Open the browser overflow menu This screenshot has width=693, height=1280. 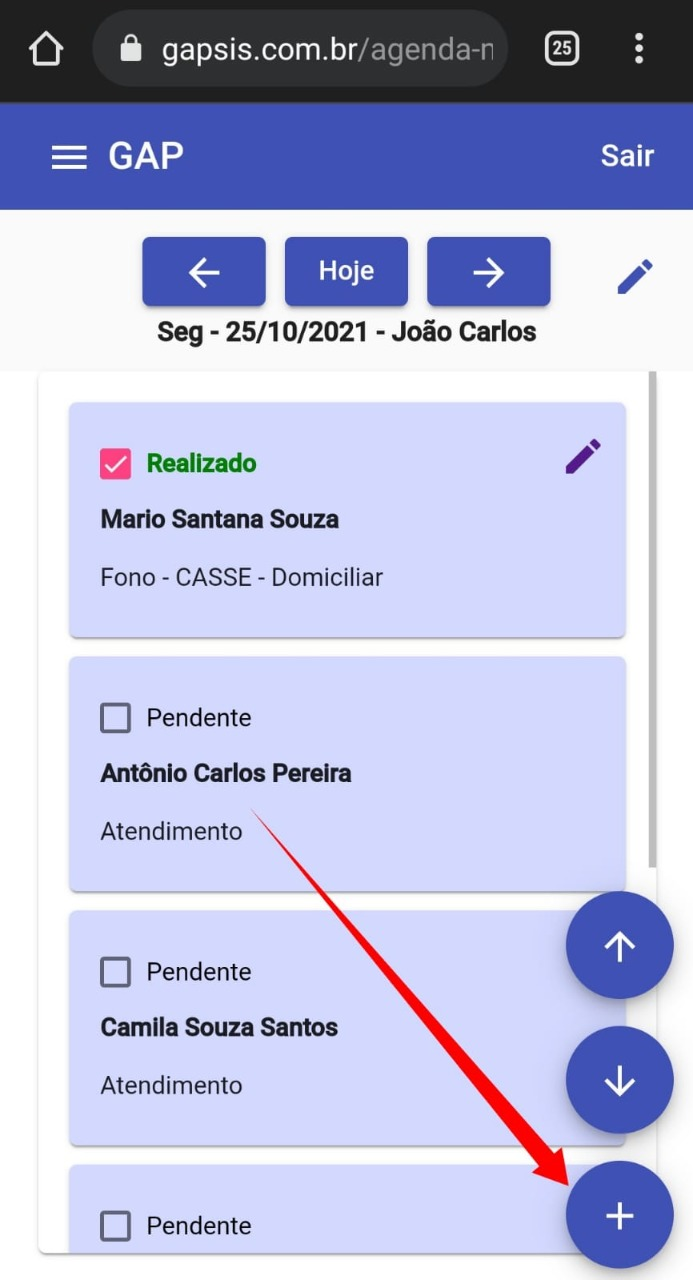(x=639, y=48)
